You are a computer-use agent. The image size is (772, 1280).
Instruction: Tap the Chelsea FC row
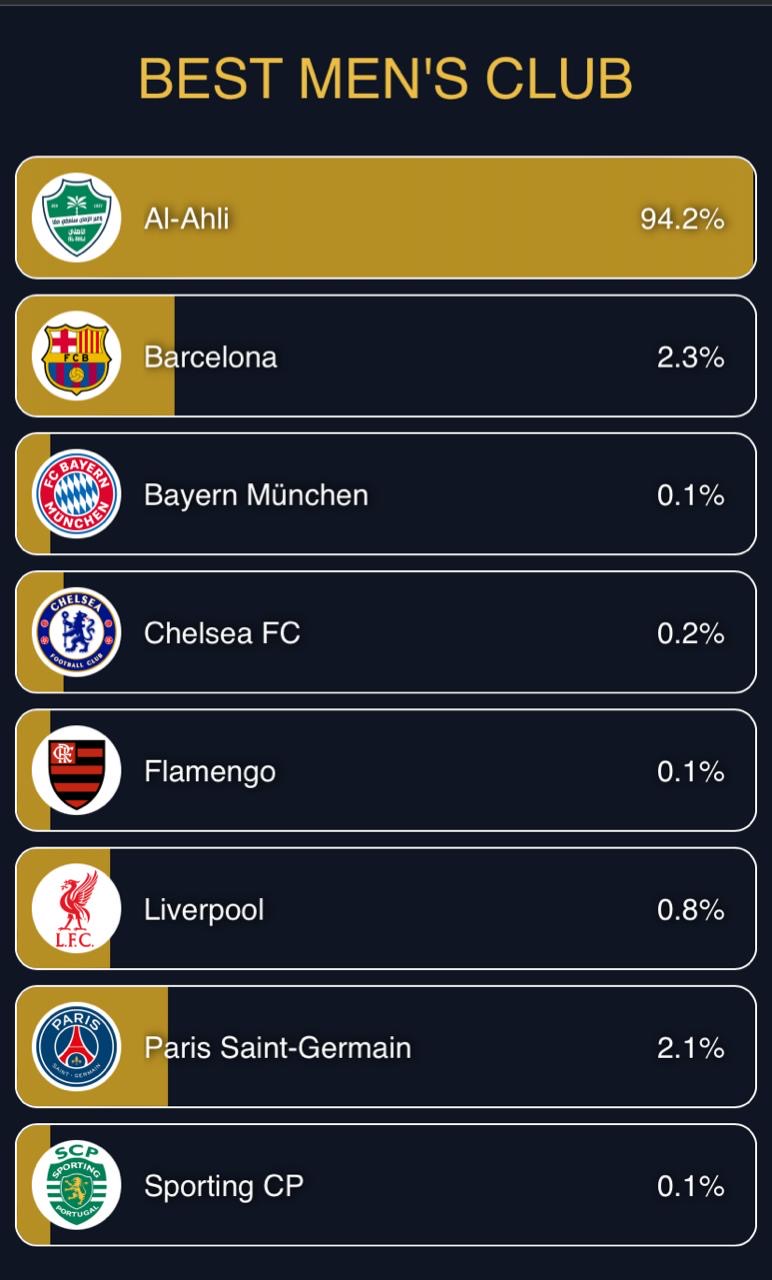(386, 632)
